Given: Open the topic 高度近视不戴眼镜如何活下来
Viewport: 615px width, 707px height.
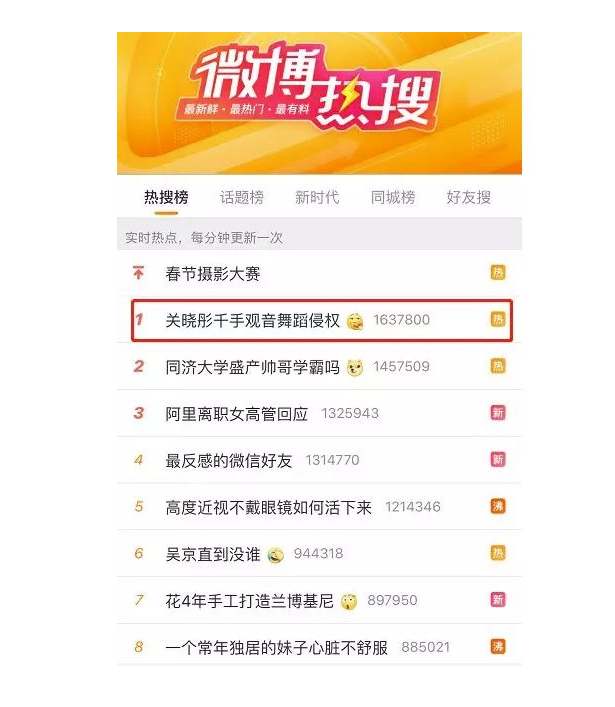Looking at the screenshot, I should click(x=268, y=507).
